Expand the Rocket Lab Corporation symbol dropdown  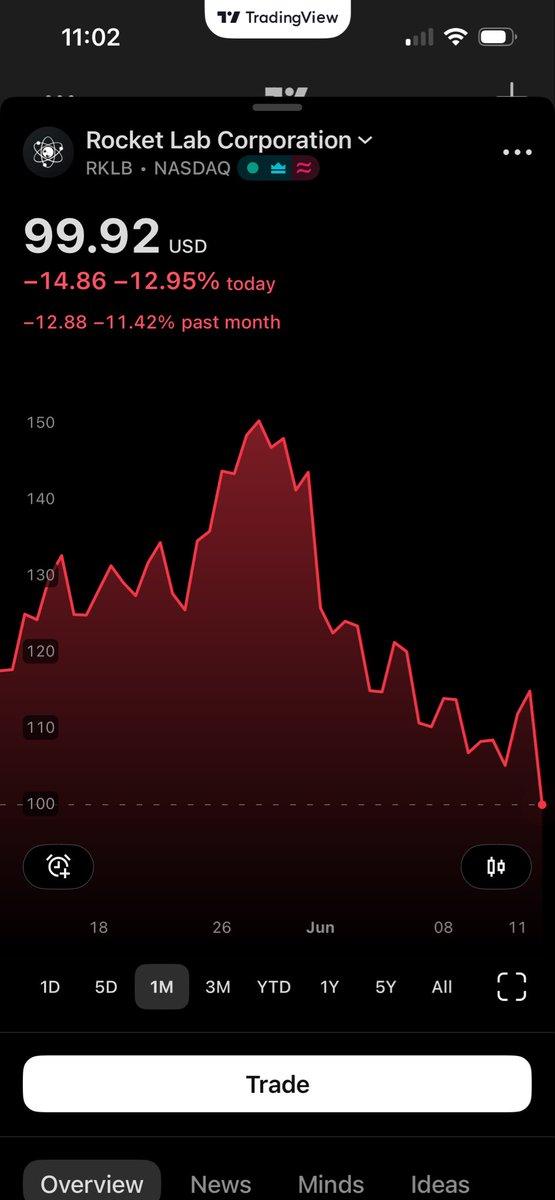pos(229,141)
